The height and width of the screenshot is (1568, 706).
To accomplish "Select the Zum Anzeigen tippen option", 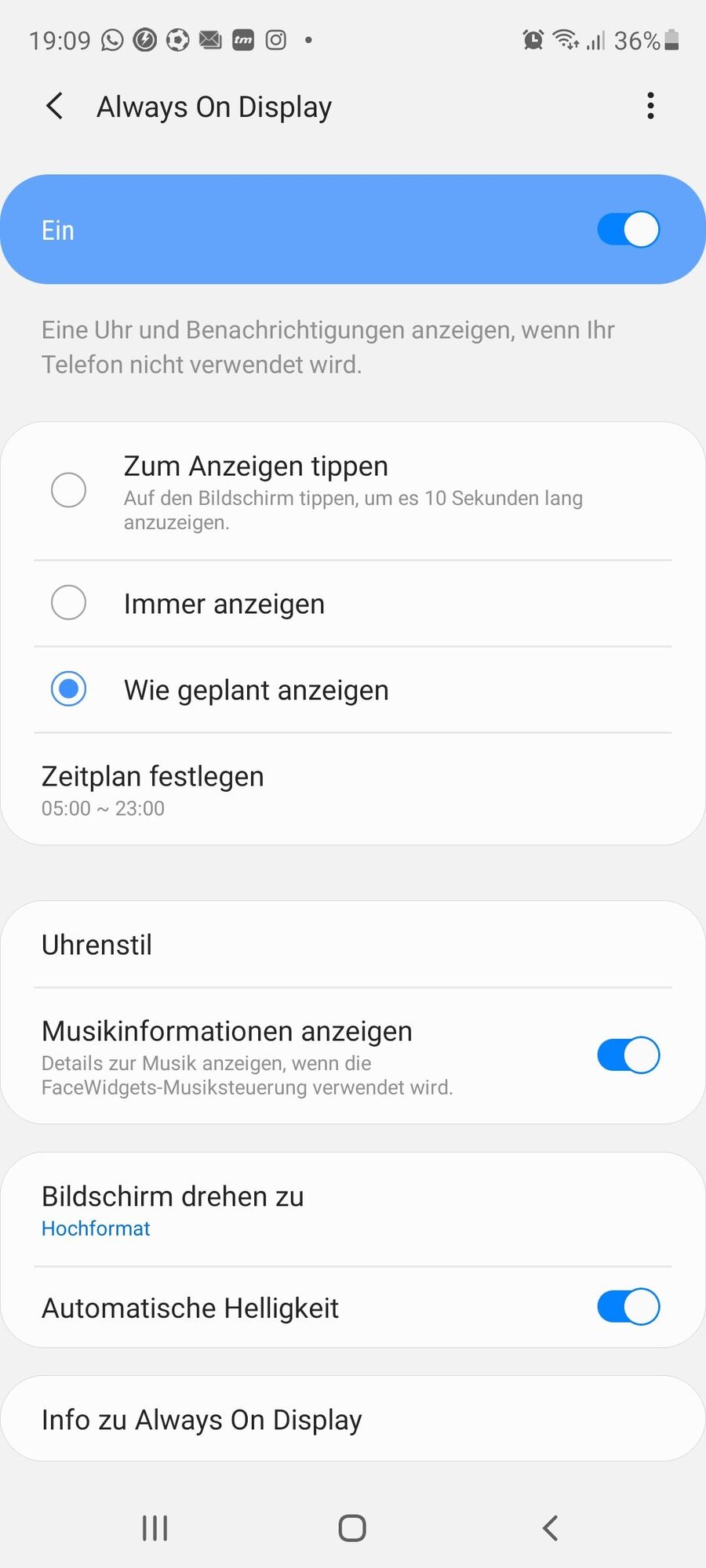I will pos(69,490).
